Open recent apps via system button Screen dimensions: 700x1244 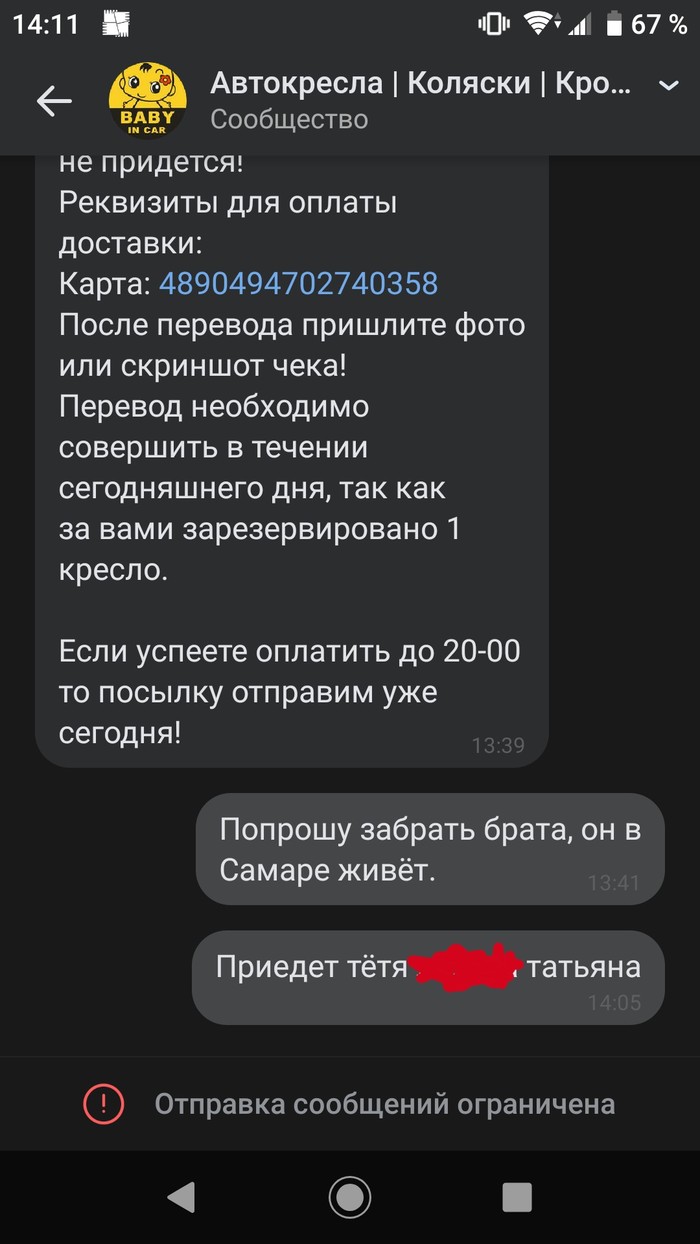(517, 1196)
